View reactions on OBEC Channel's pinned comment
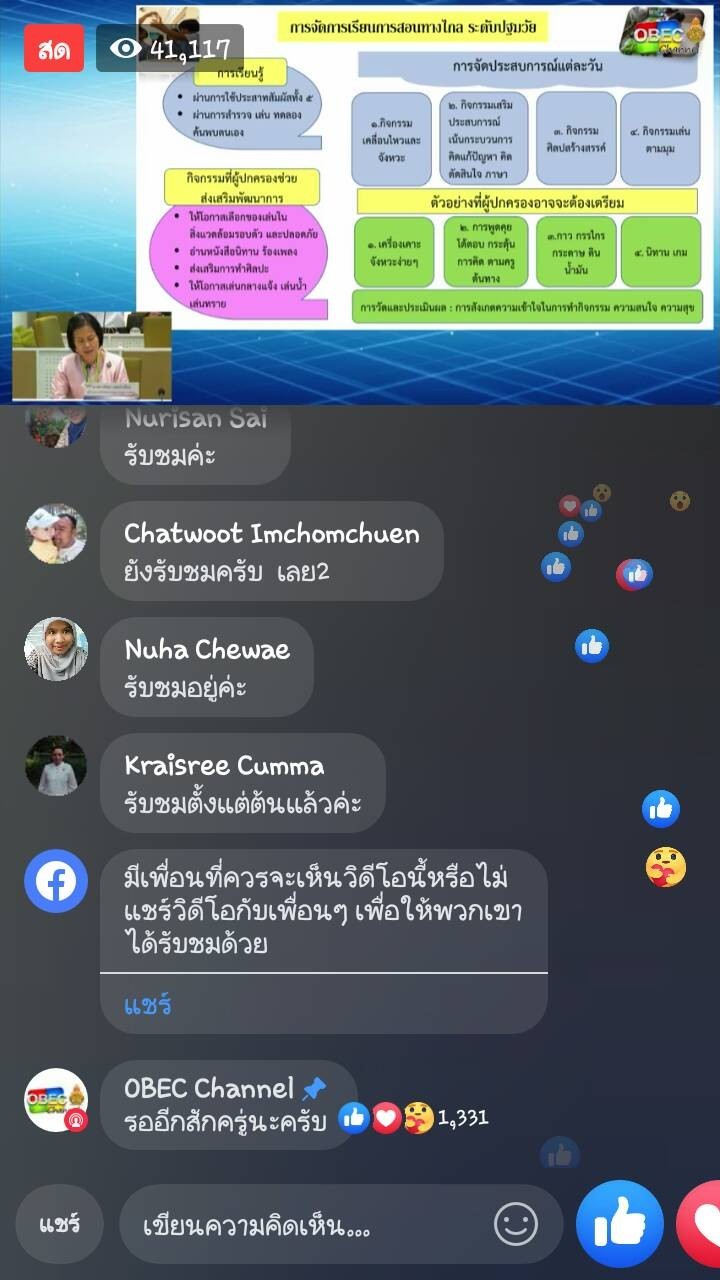 [x=413, y=1118]
